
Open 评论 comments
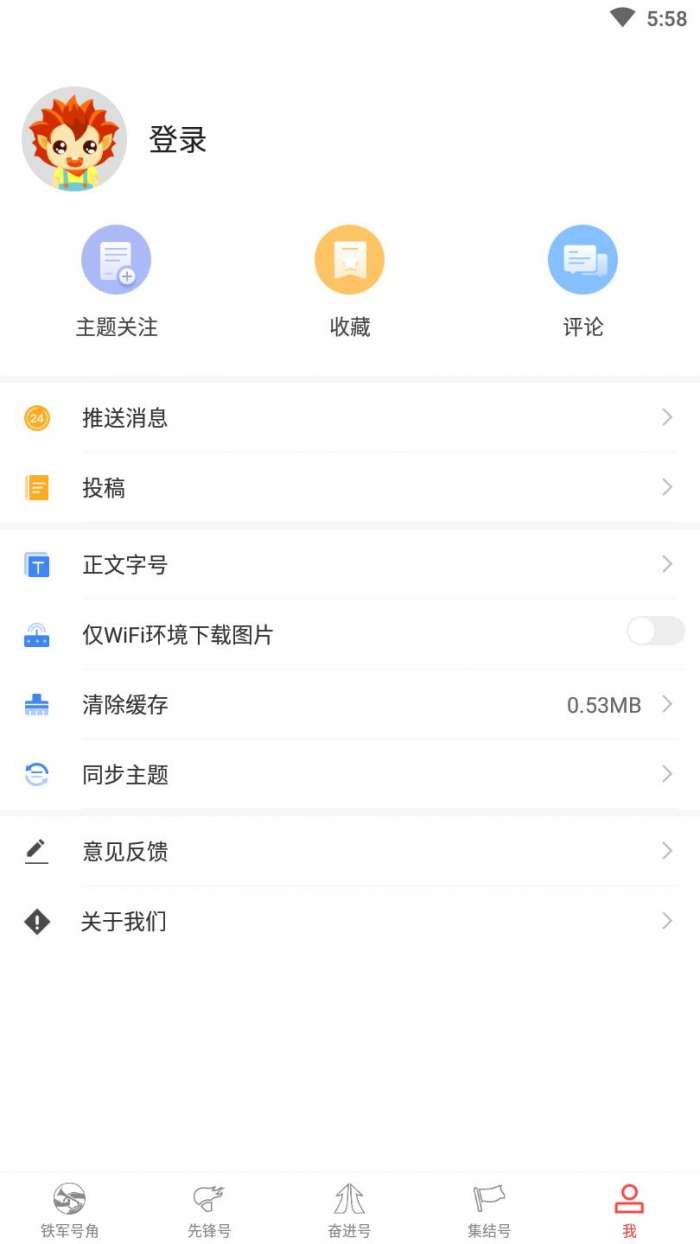click(583, 281)
